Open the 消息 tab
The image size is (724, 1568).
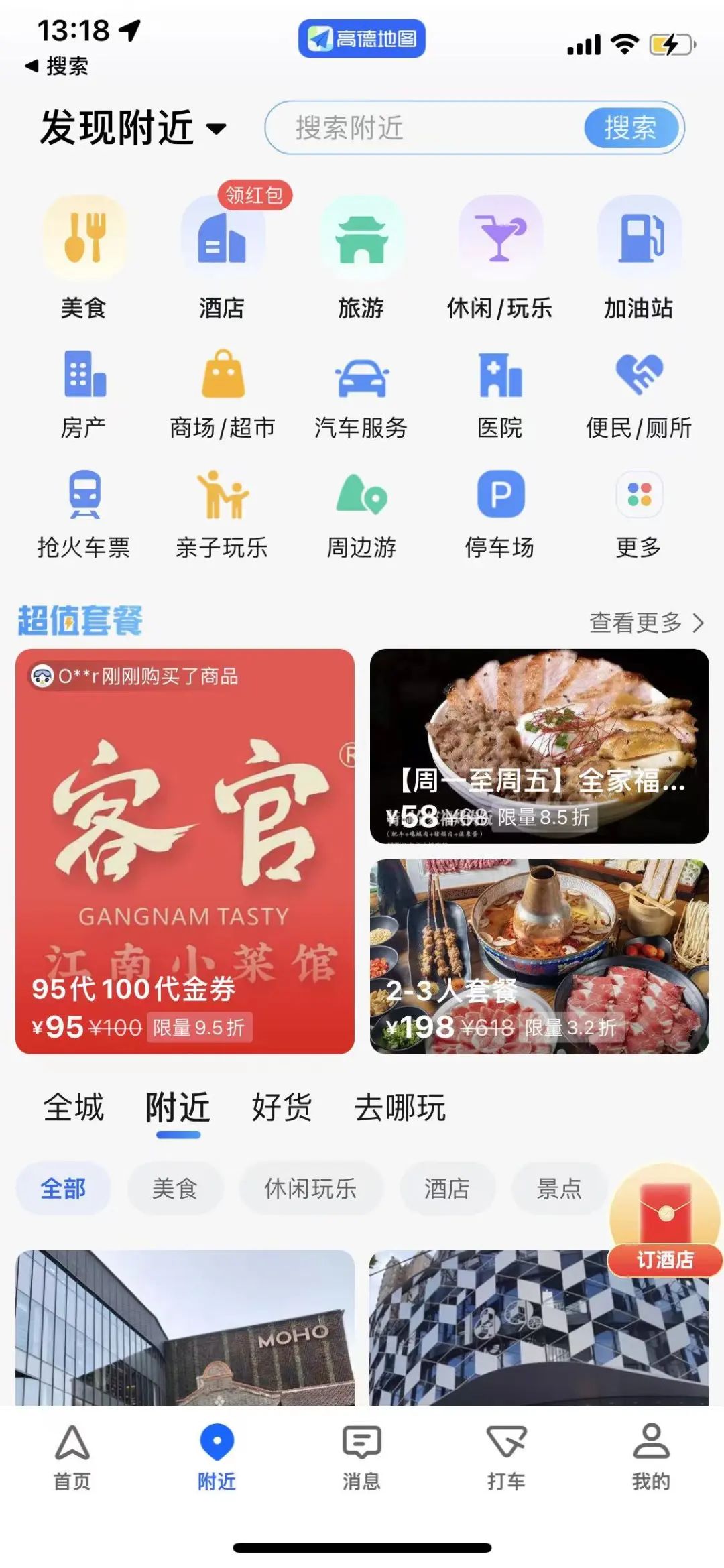362,1455
